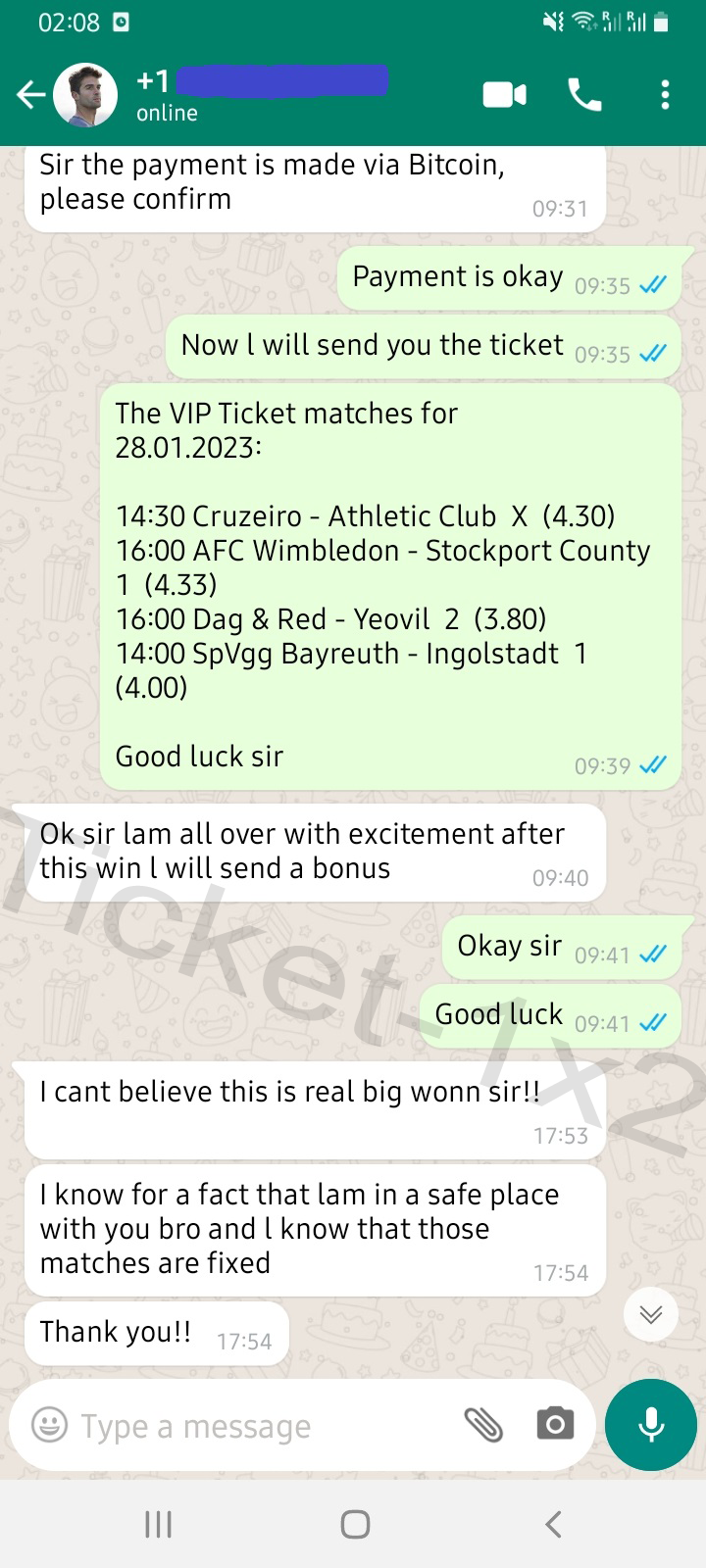Tap the system home button
This screenshot has width=706, height=1568.
[x=355, y=1524]
